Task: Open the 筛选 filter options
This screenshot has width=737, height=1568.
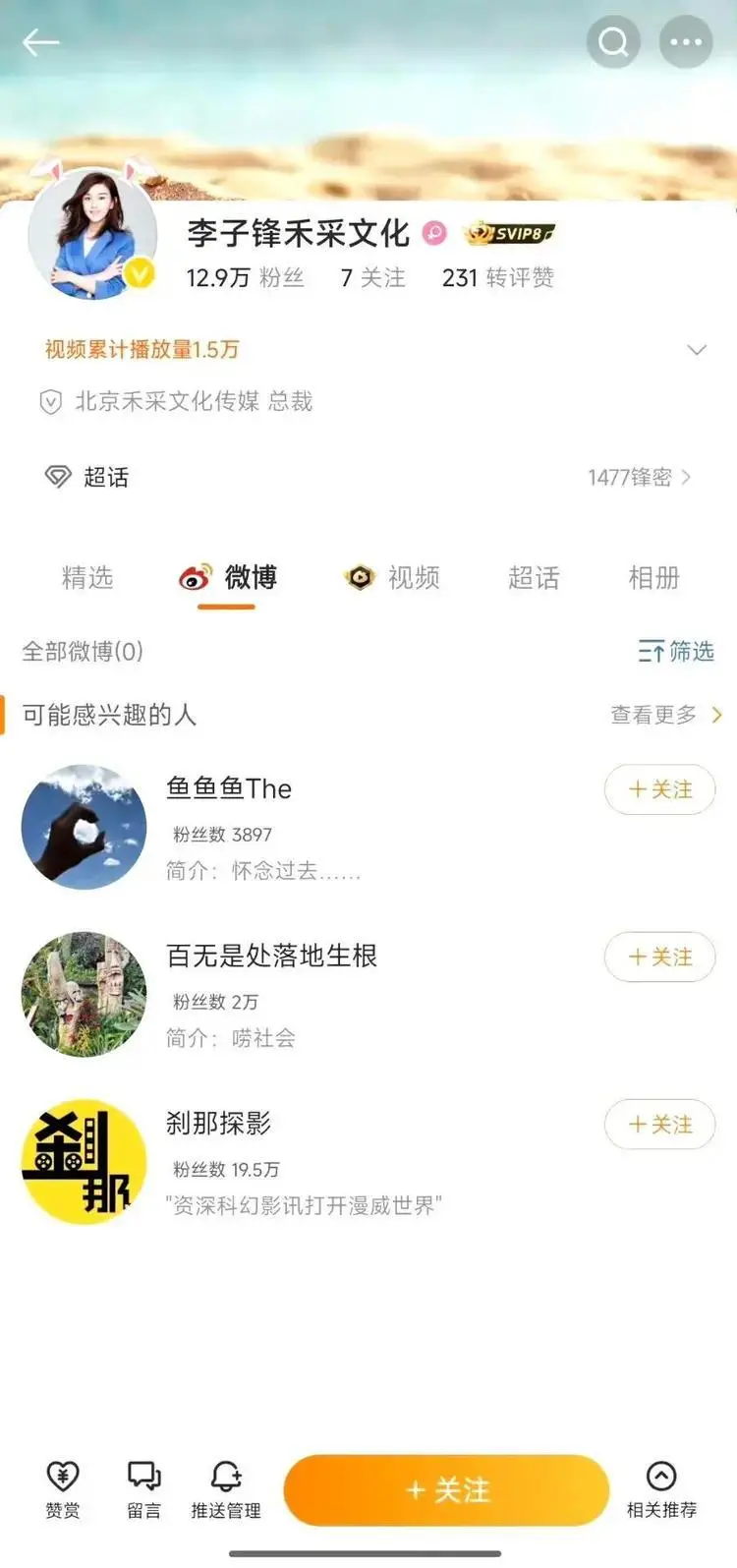Action: point(676,651)
